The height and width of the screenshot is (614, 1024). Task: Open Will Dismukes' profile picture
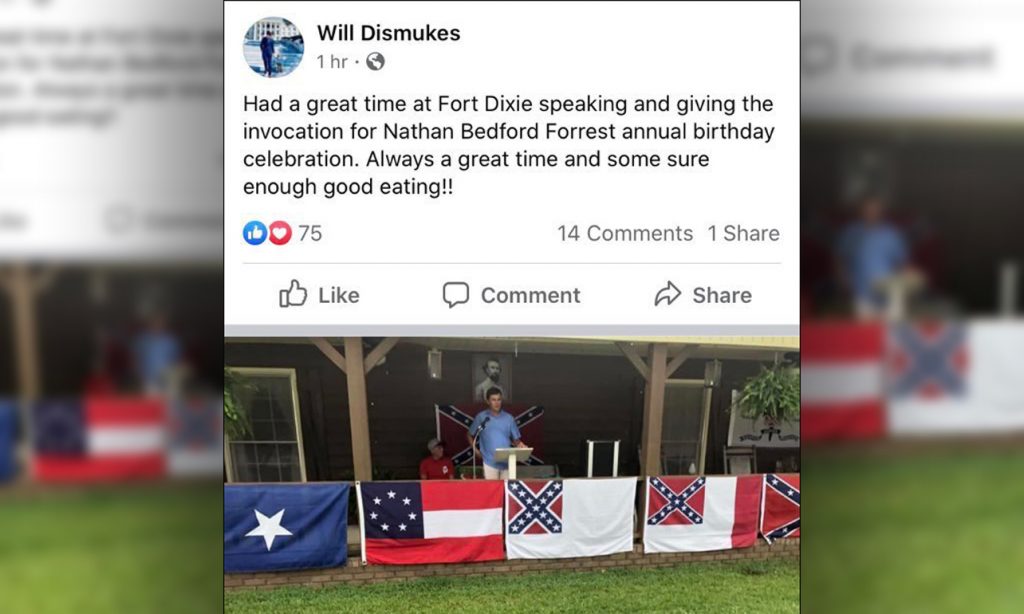tap(273, 47)
